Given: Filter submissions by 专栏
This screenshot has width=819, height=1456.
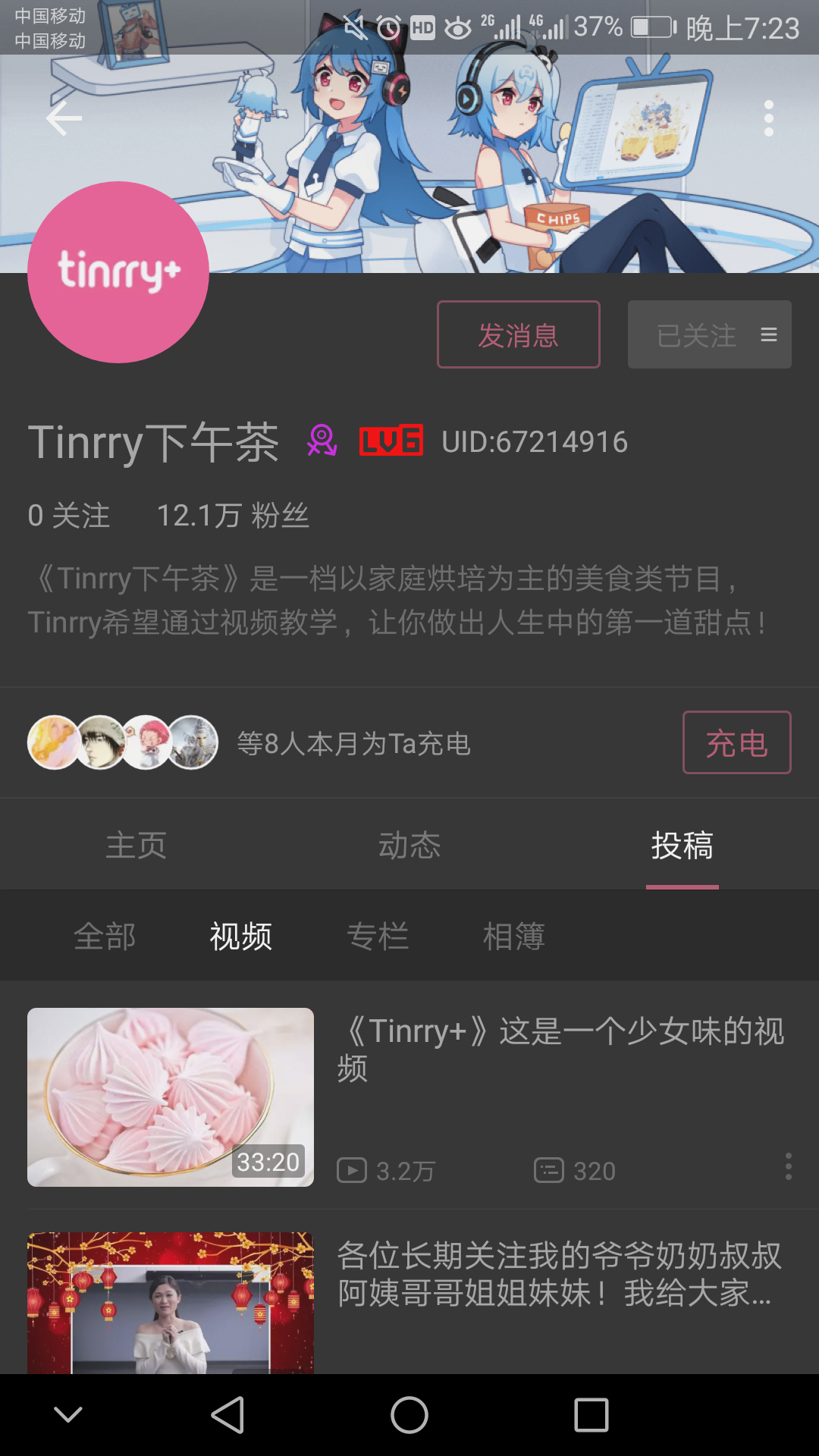Looking at the screenshot, I should point(378,937).
